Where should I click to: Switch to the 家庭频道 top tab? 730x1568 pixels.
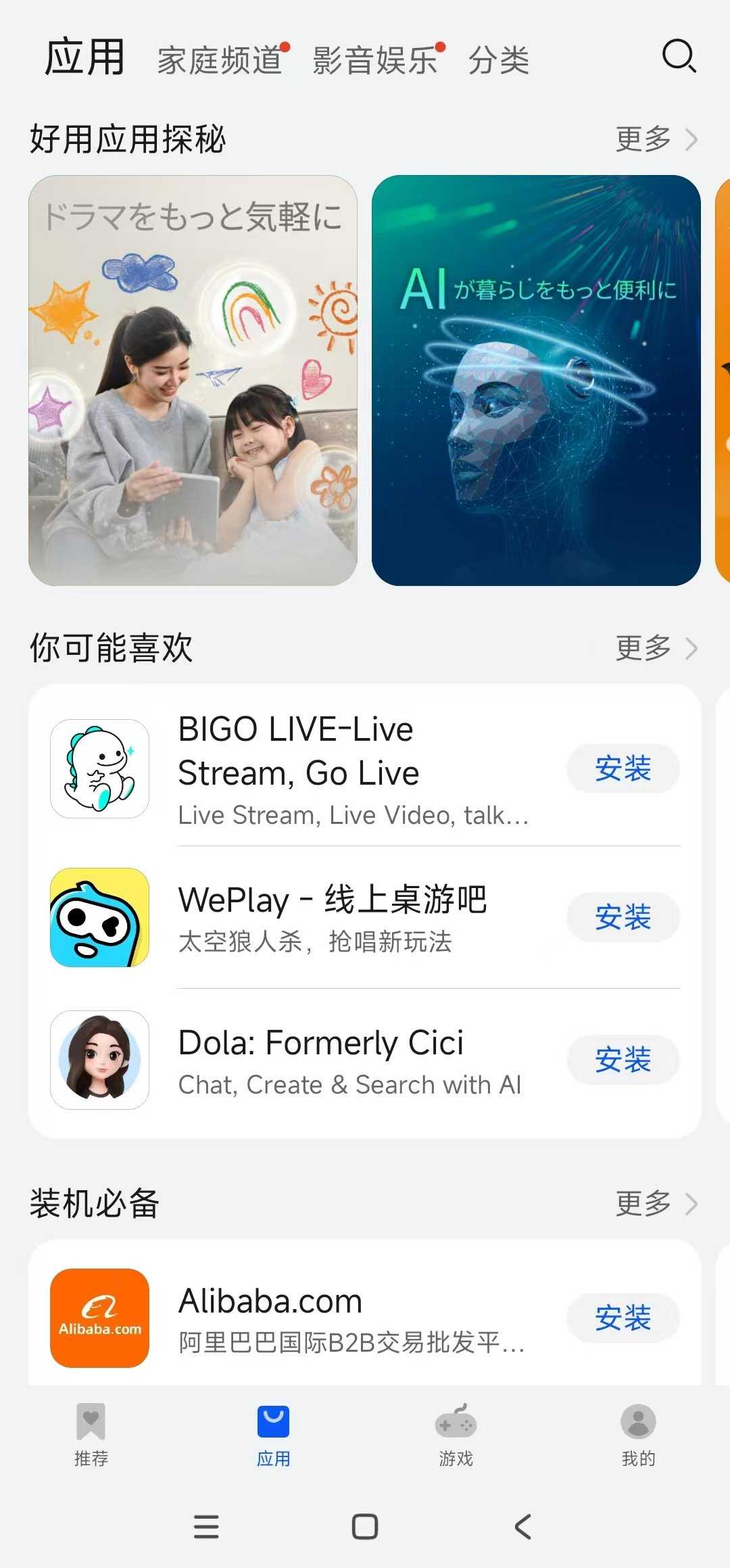220,60
